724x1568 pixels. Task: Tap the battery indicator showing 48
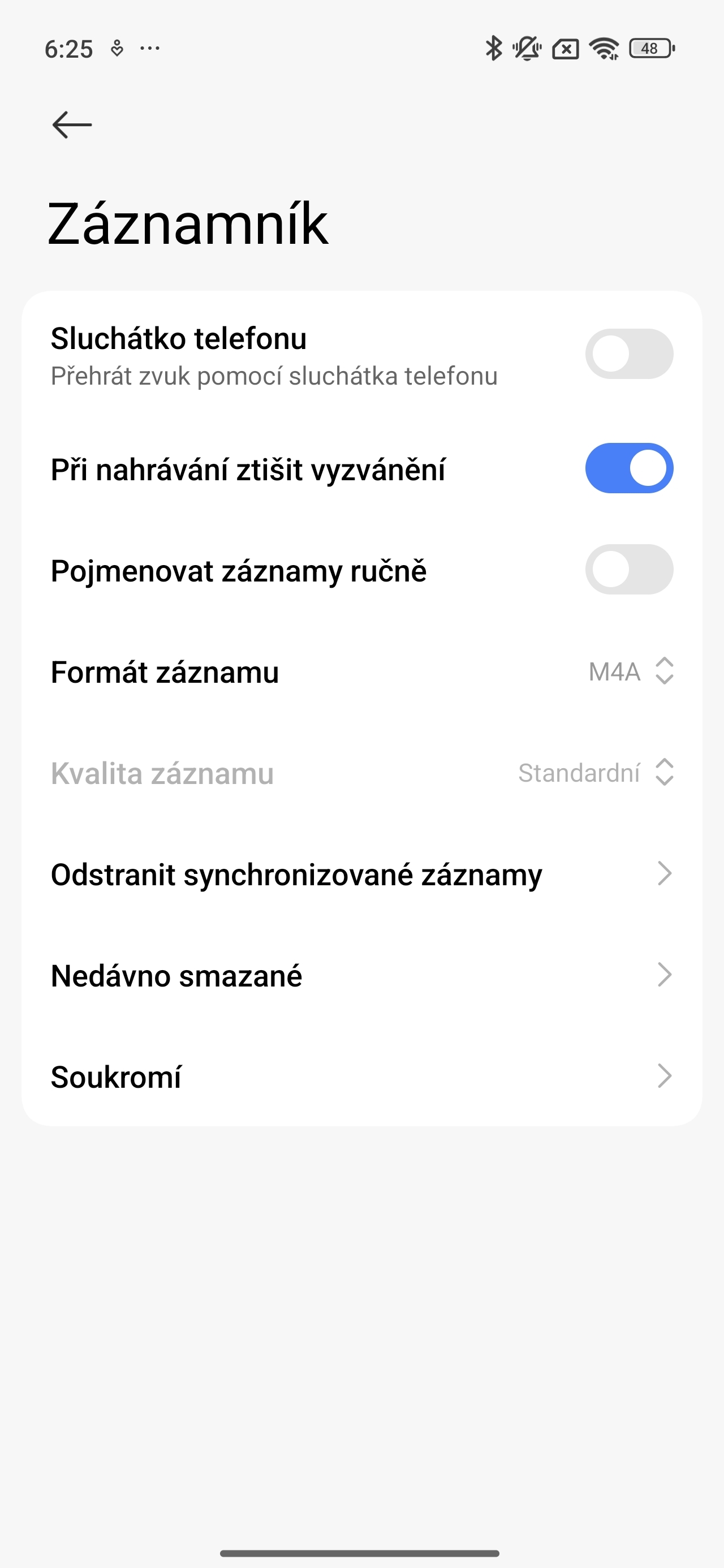tap(649, 49)
